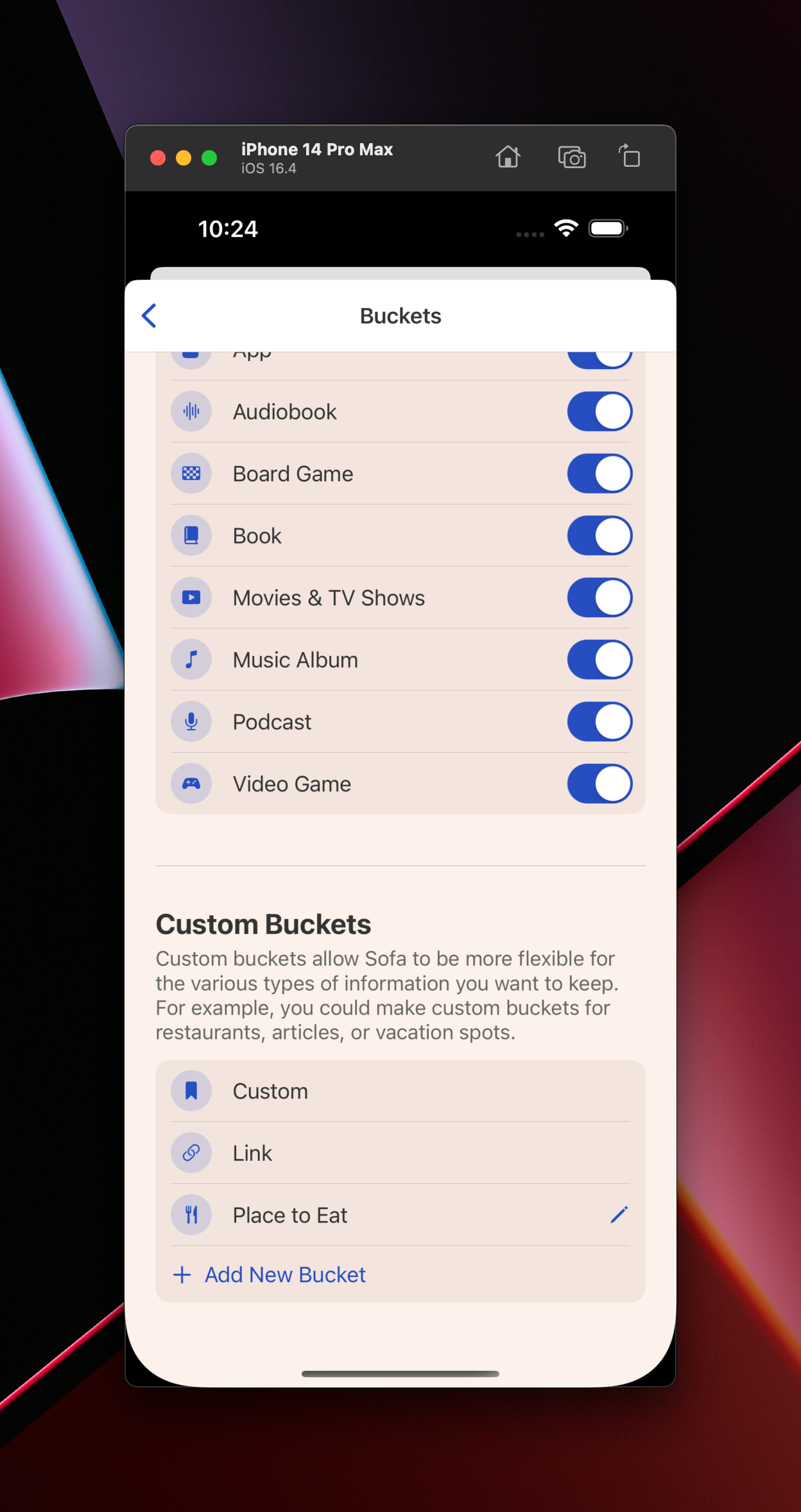This screenshot has width=801, height=1512.
Task: Disable the Podcast bucket toggle
Action: (x=599, y=722)
